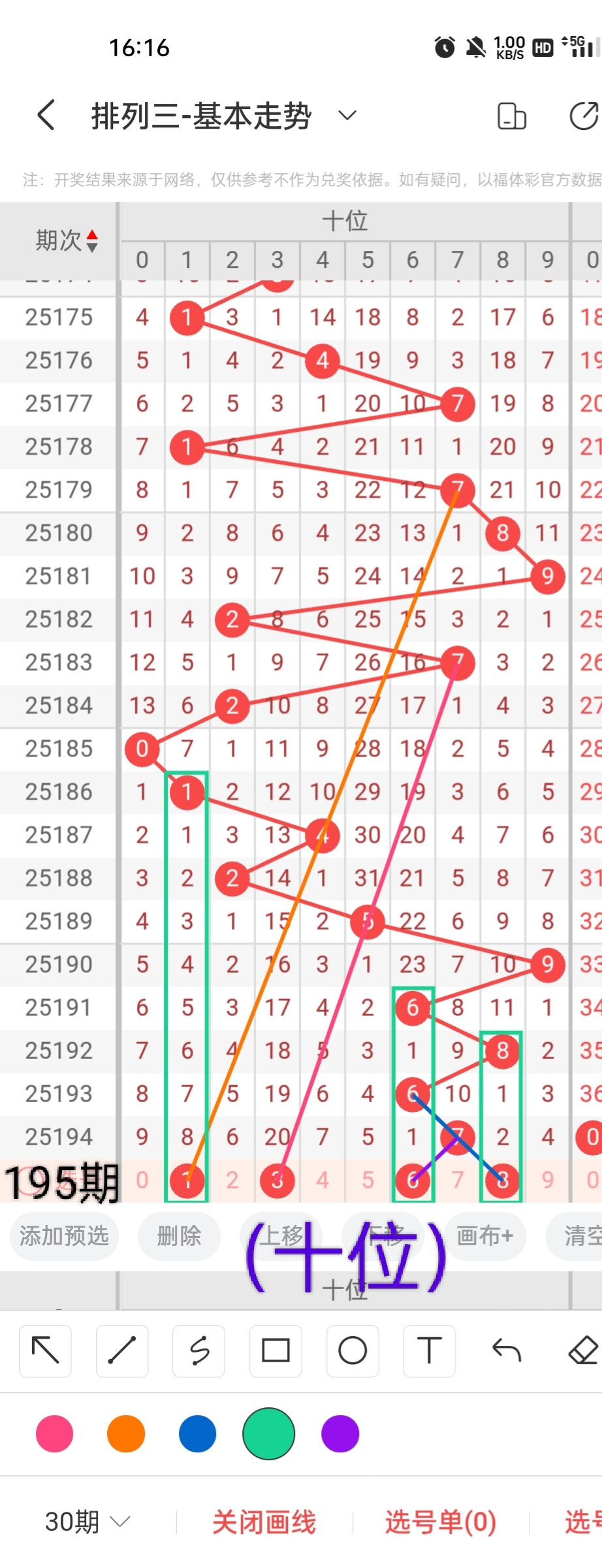Undo the last drawing stroke
602x1568 pixels.
point(506,1350)
